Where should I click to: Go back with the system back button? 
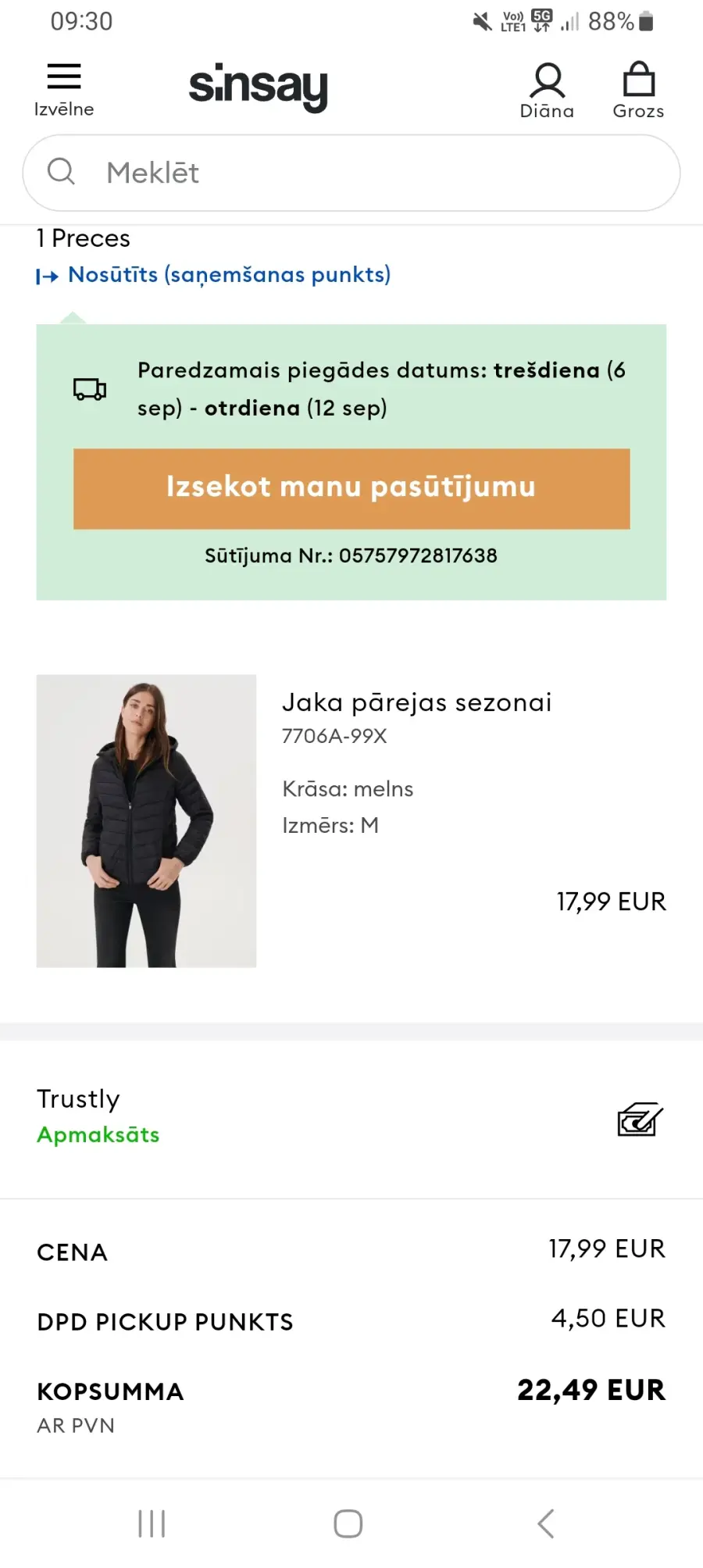coord(546,1523)
